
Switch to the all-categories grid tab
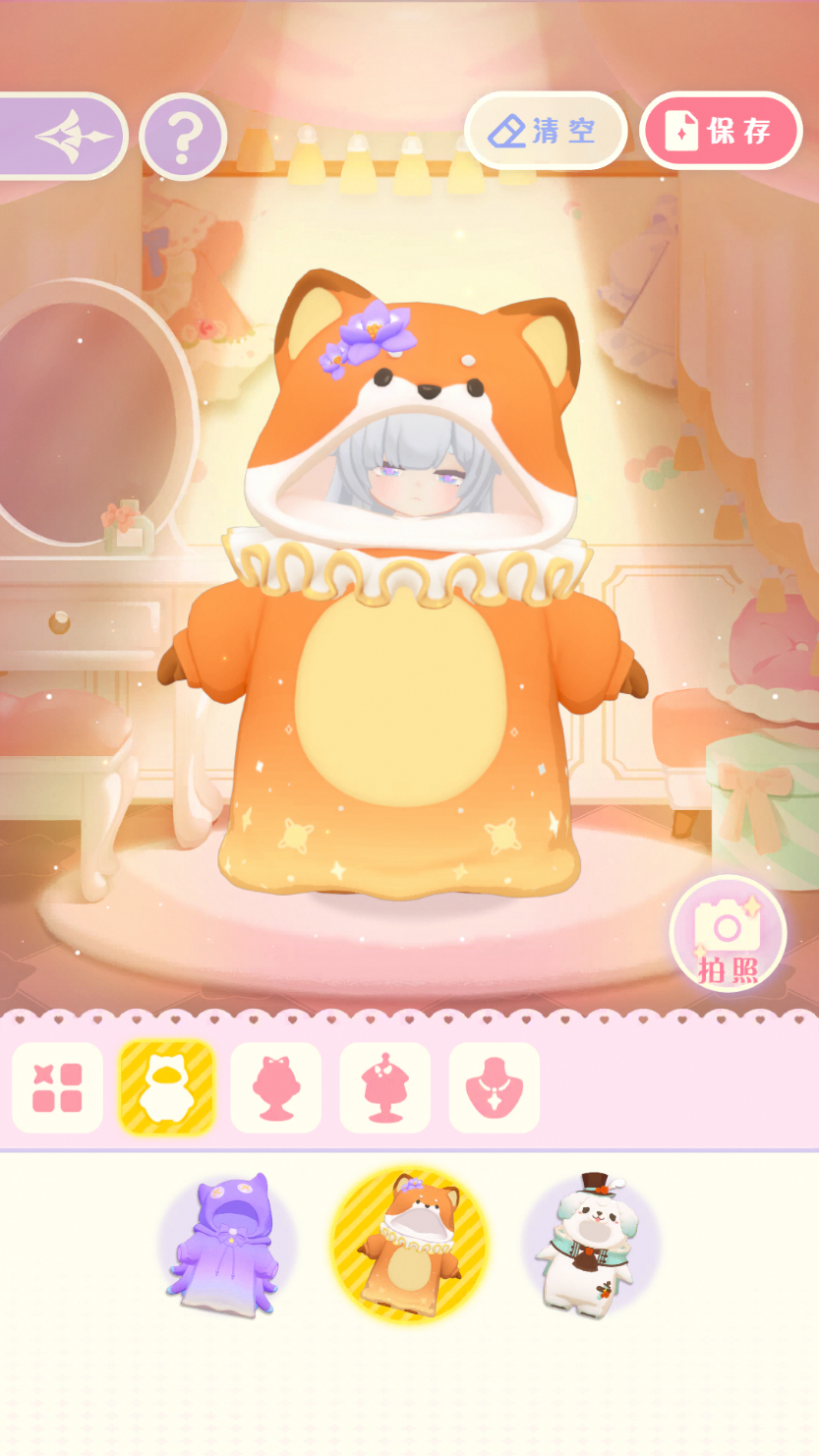click(57, 1088)
